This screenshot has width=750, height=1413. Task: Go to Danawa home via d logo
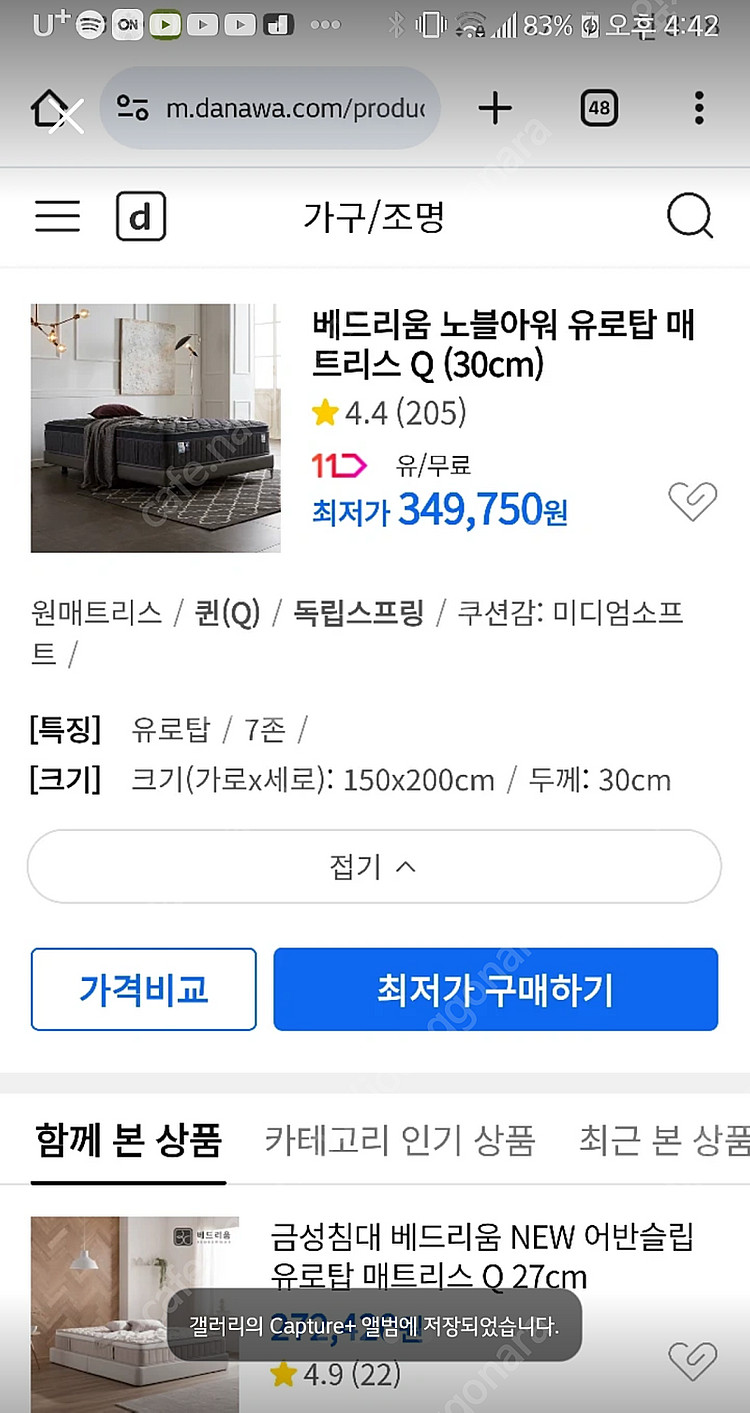pyautogui.click(x=141, y=217)
